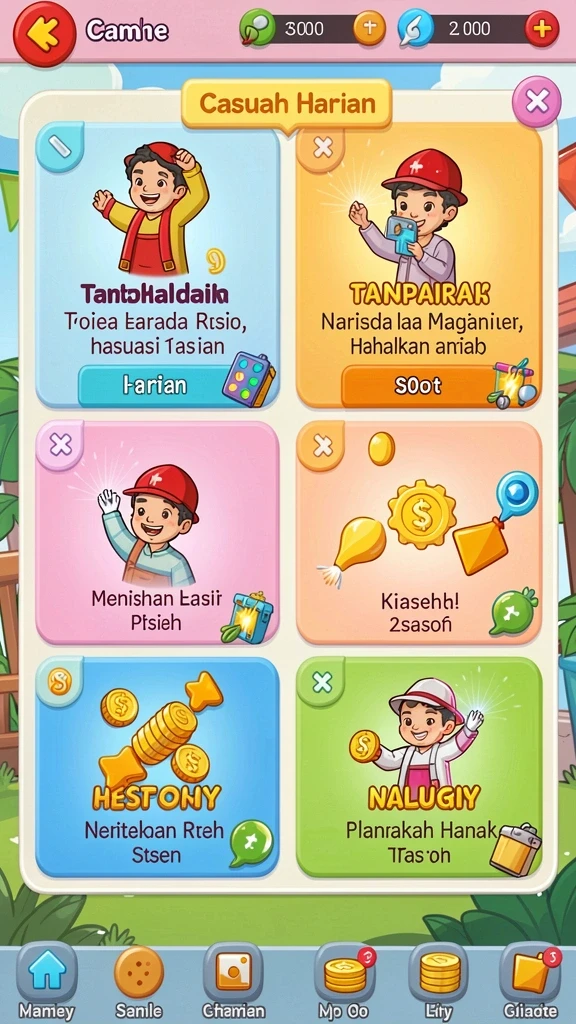Tap the orange S0ot button
Viewport: 576px width, 1024px height.
click(418, 385)
